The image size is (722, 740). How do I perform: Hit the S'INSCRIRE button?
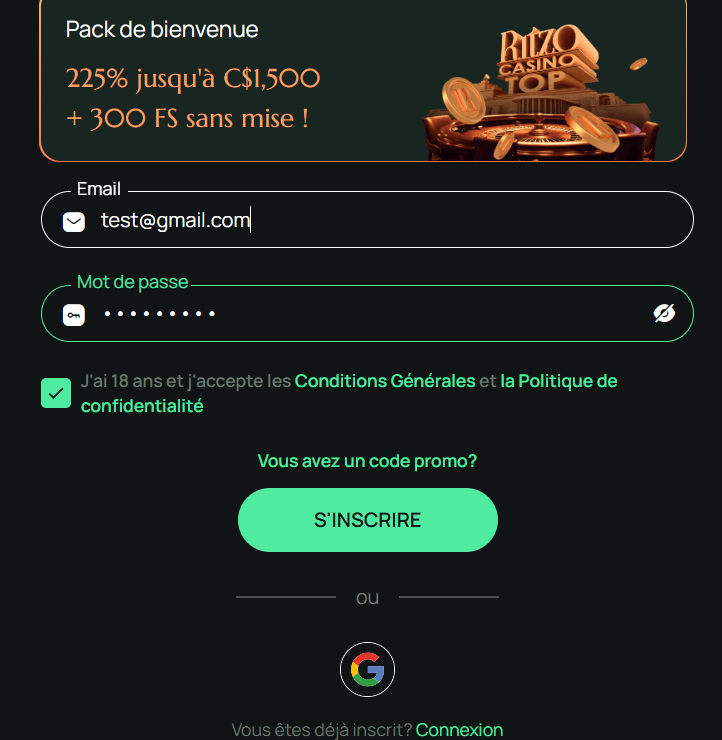(x=367, y=520)
